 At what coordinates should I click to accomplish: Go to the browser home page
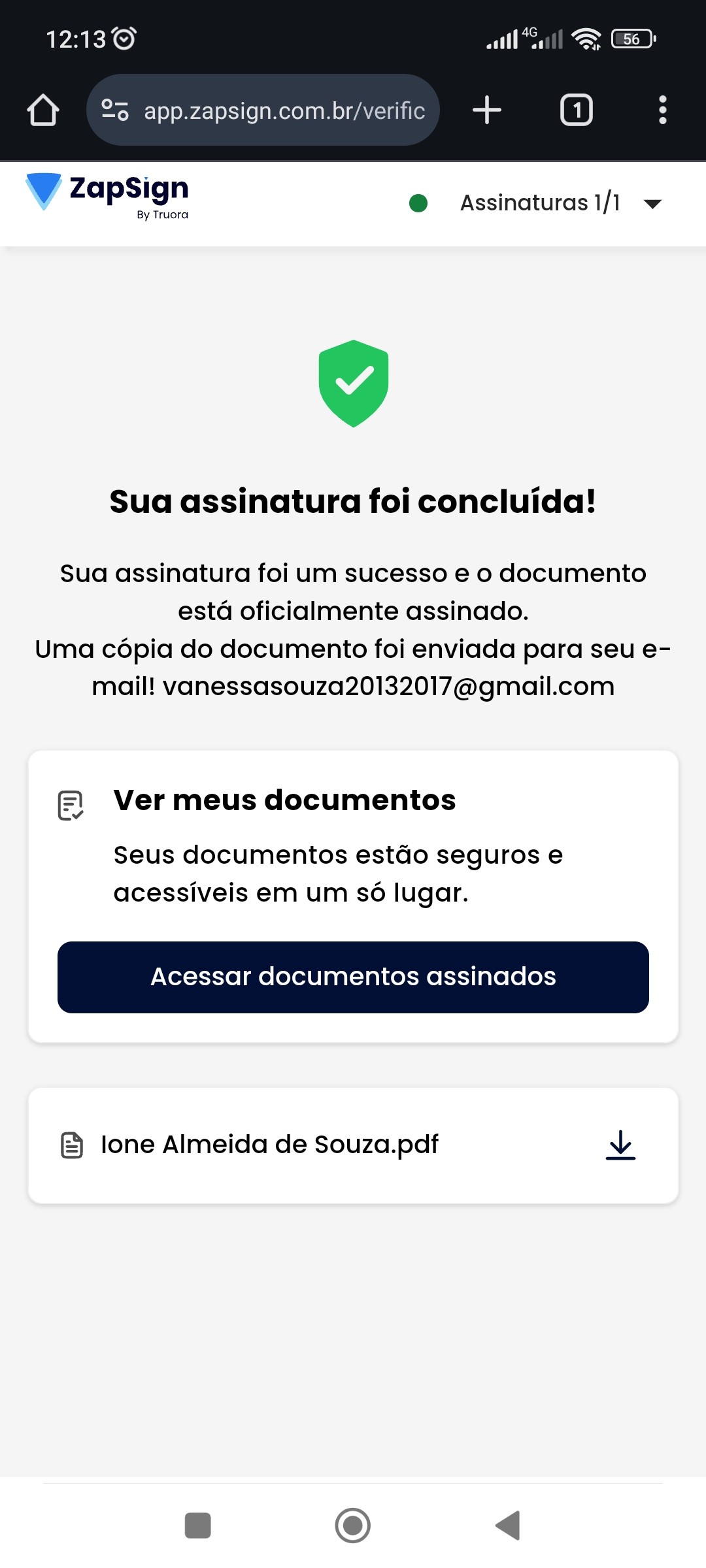[43, 110]
